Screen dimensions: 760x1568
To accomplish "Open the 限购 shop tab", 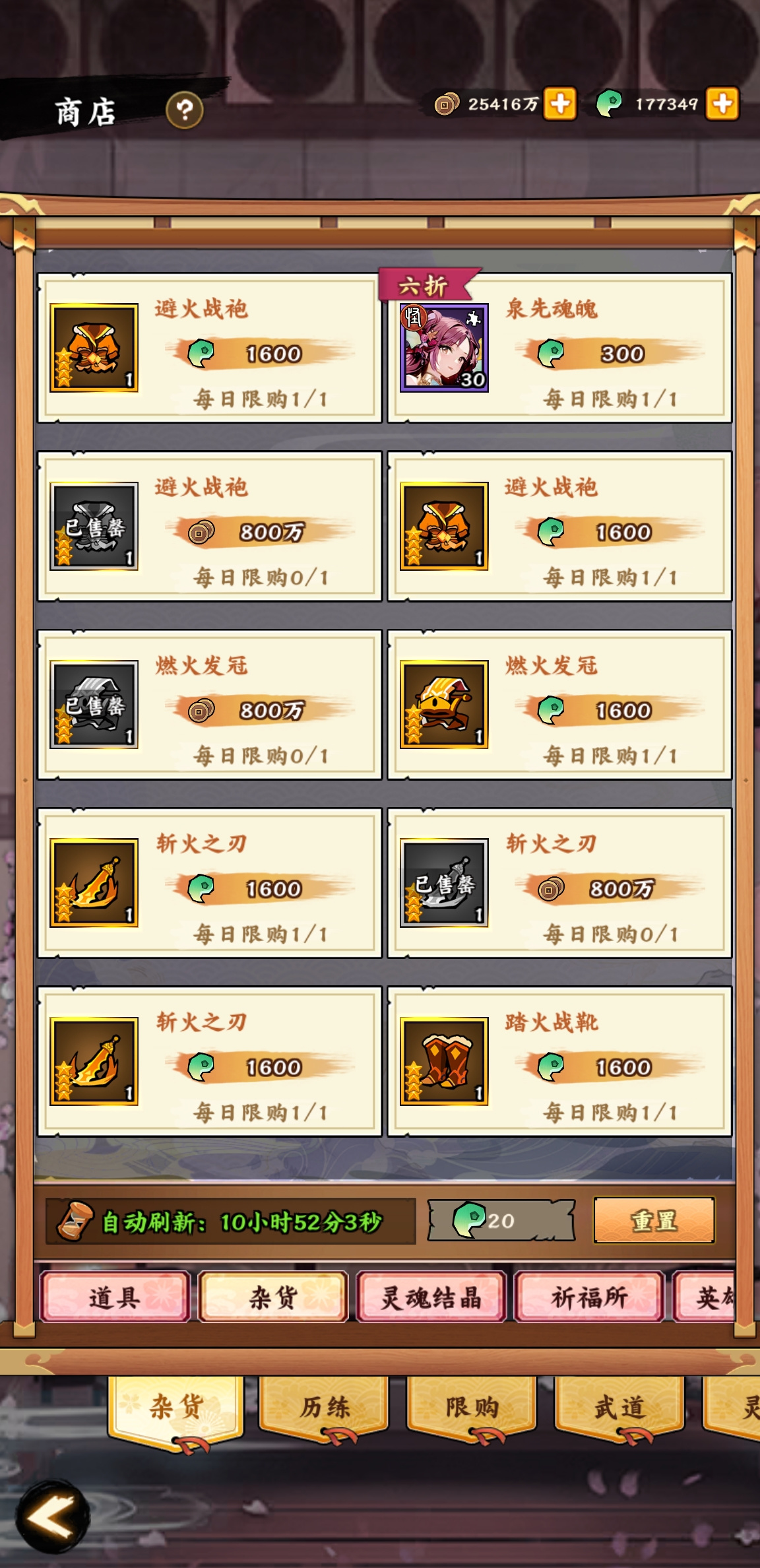I will pyautogui.click(x=472, y=1409).
